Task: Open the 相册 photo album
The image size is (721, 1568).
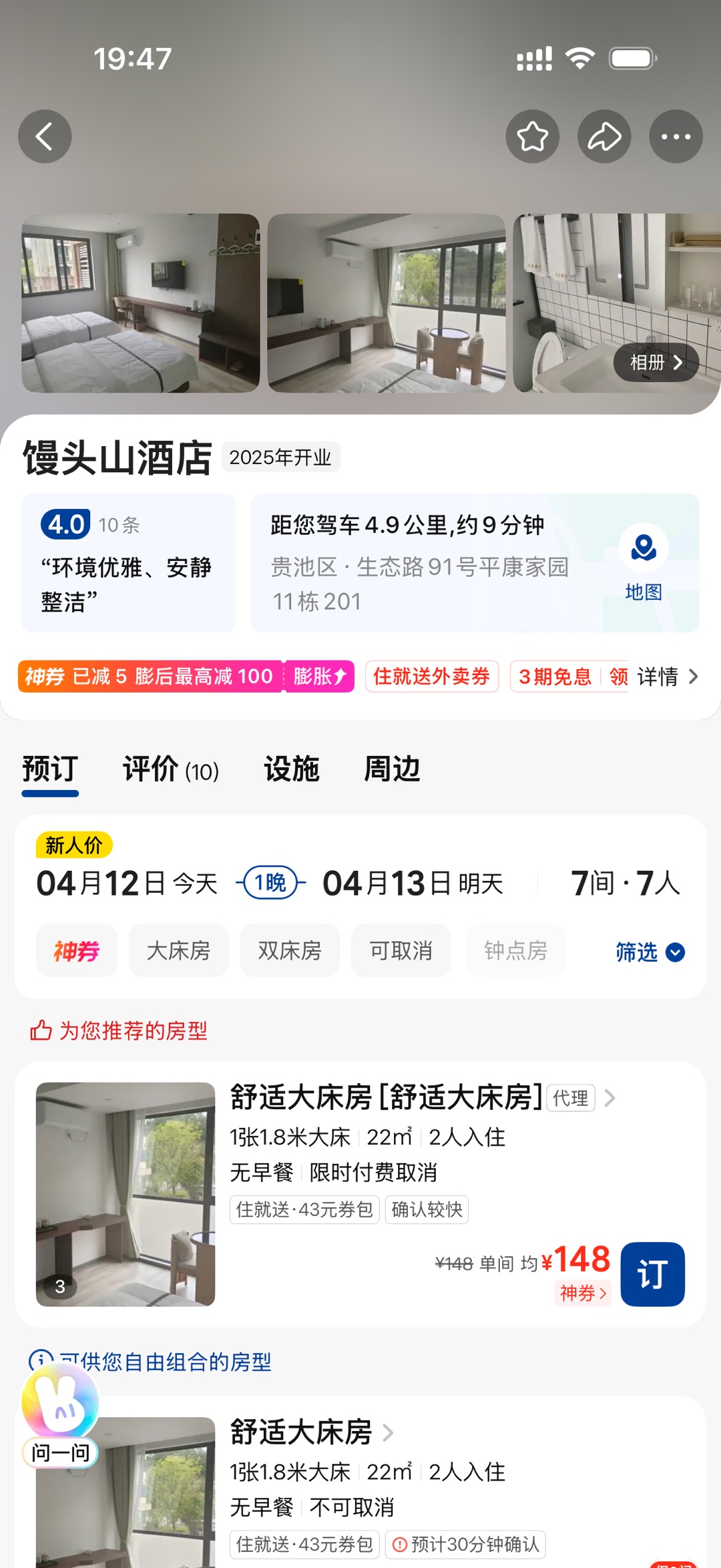Action: click(x=656, y=363)
